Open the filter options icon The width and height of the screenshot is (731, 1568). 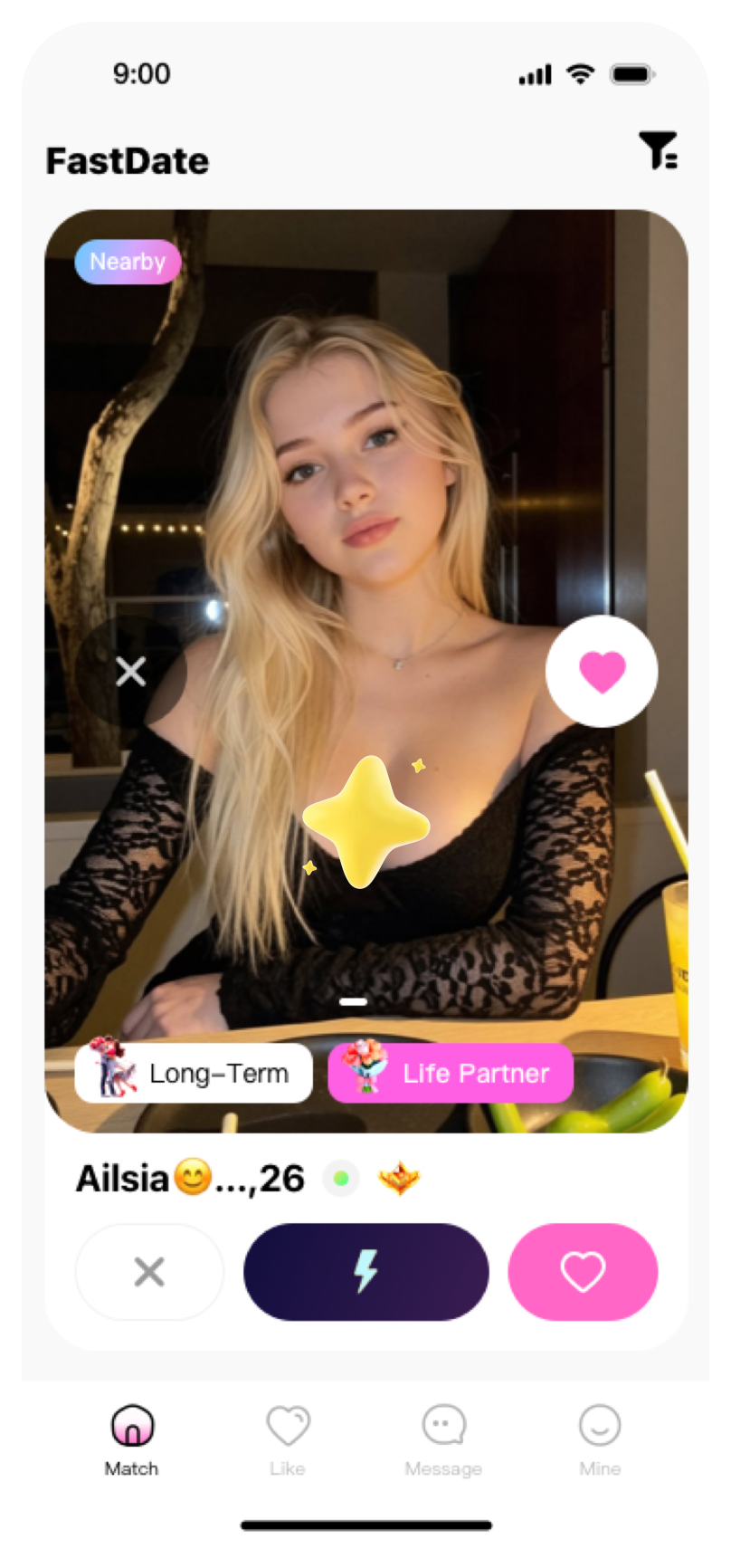point(658,150)
